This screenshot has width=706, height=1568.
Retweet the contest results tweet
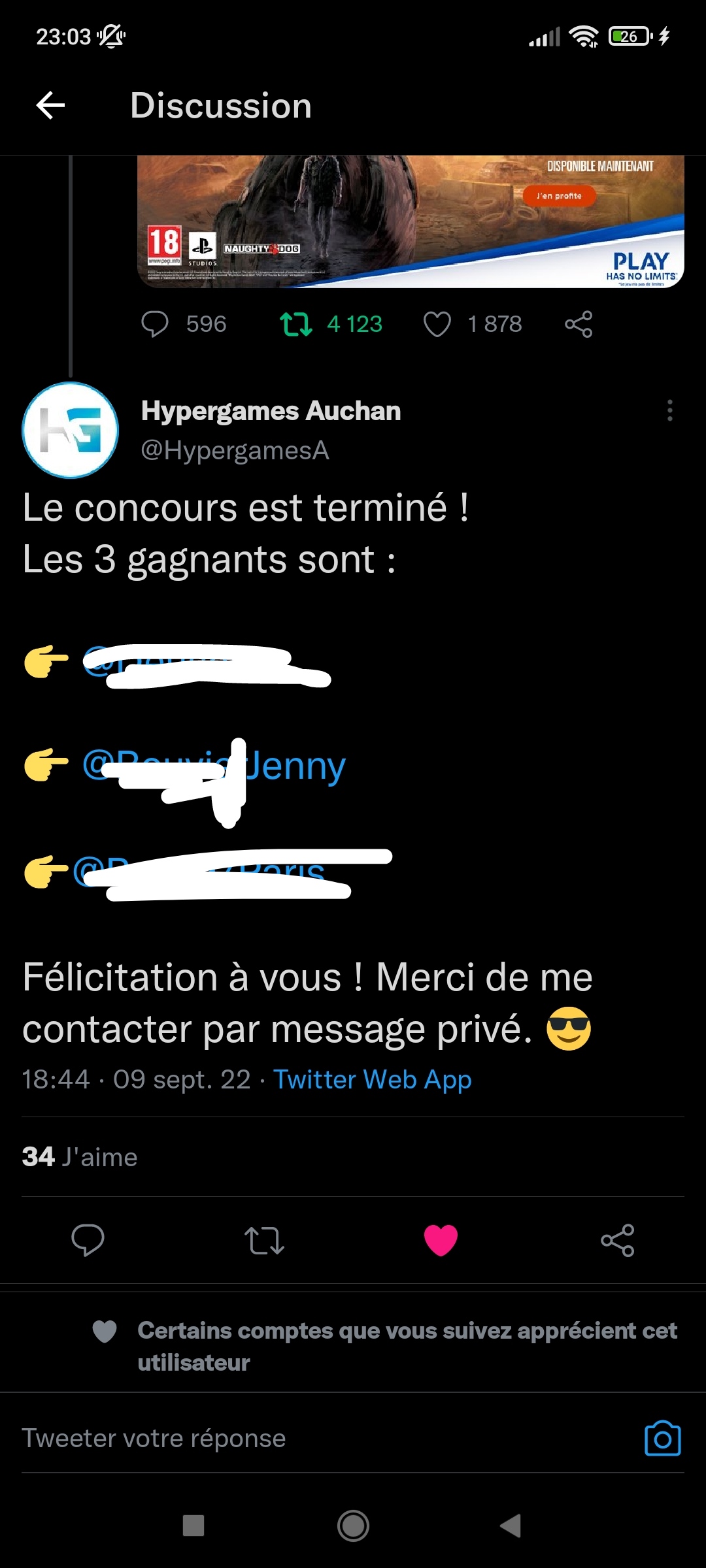click(x=264, y=1240)
